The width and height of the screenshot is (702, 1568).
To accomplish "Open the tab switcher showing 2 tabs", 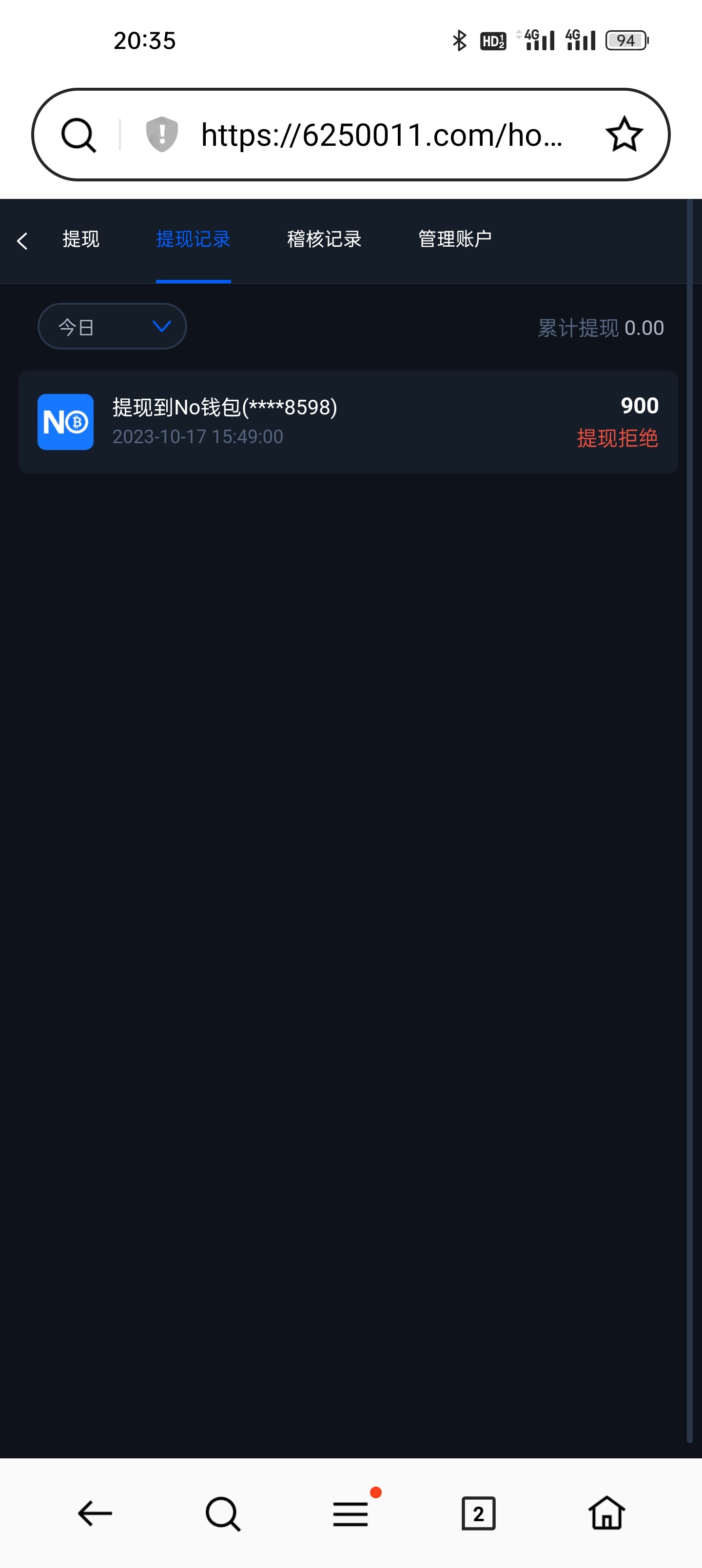I will coord(479,1514).
